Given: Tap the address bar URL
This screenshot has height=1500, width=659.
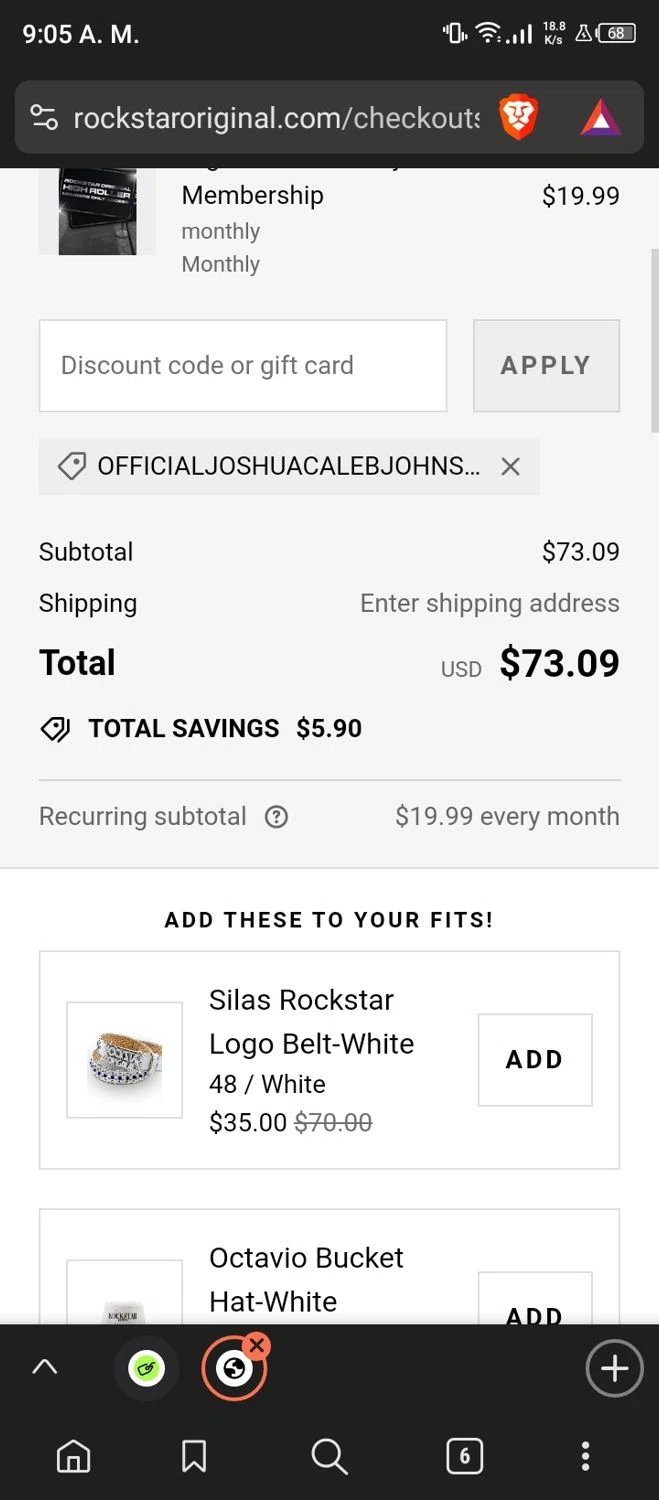Looking at the screenshot, I should tap(277, 118).
